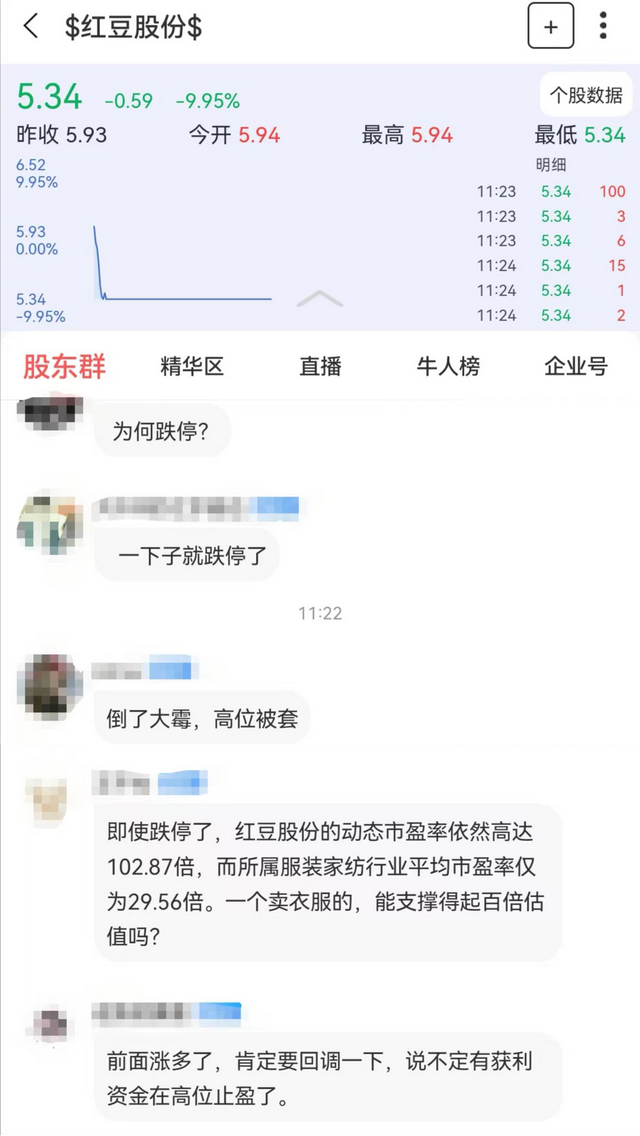The width and height of the screenshot is (640, 1136).
Task: Switch to the 精华区 tab
Action: (192, 367)
